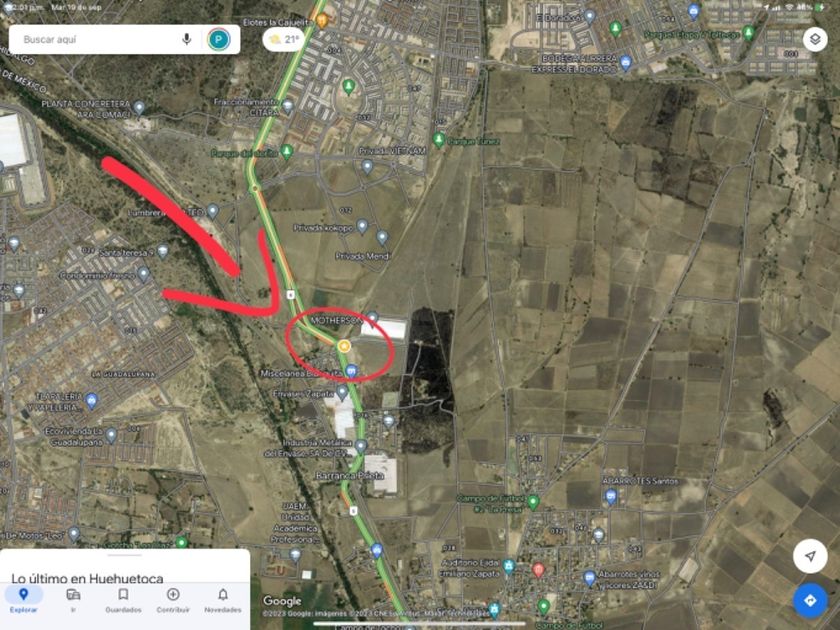Tap the blue directions floating button
This screenshot has width=840, height=630.
point(810,600)
